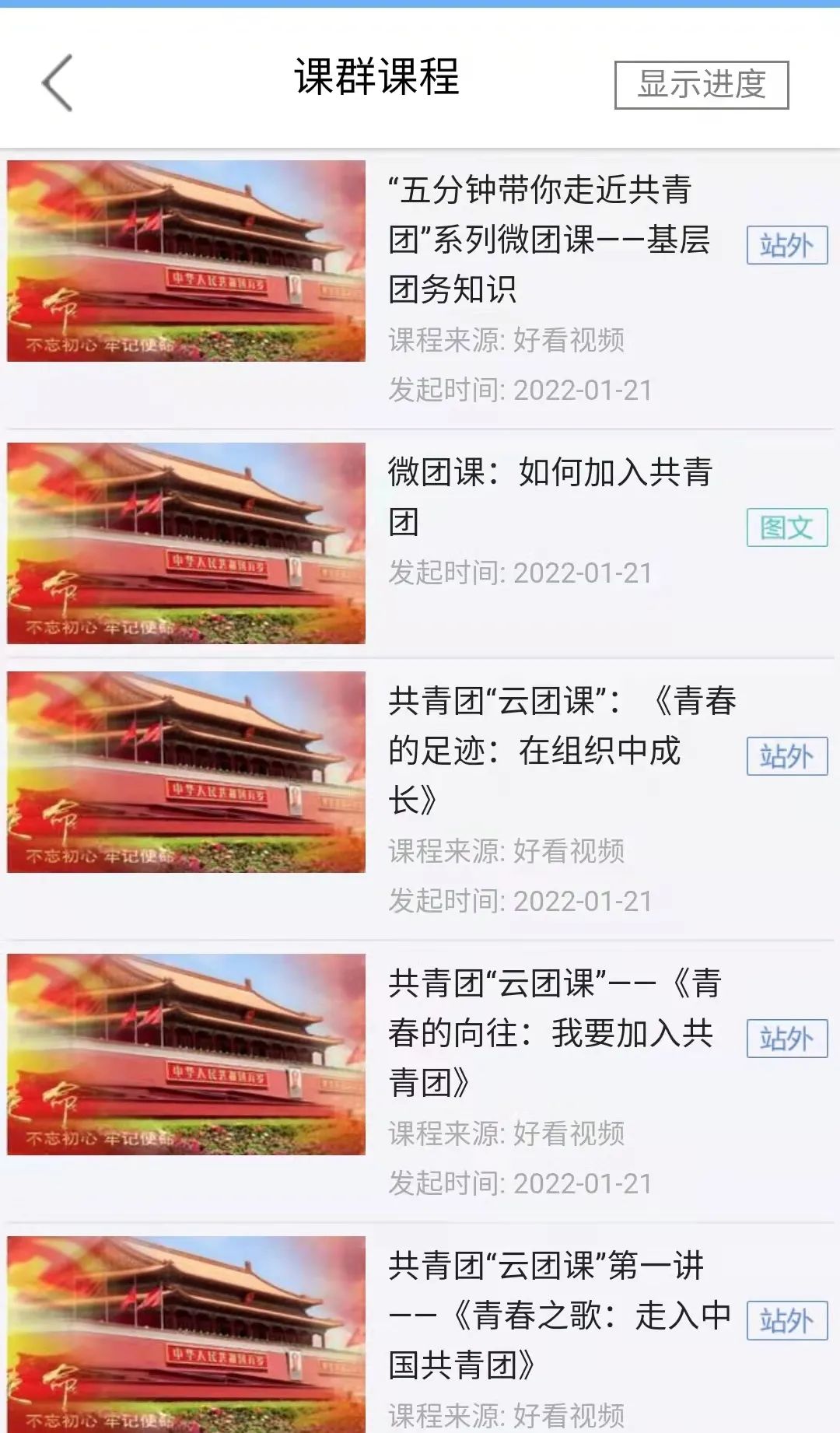This screenshot has height=1433, width=840.
Task: Open 《青春的向往：我要加入共青团》 course
Action: 554,1032
